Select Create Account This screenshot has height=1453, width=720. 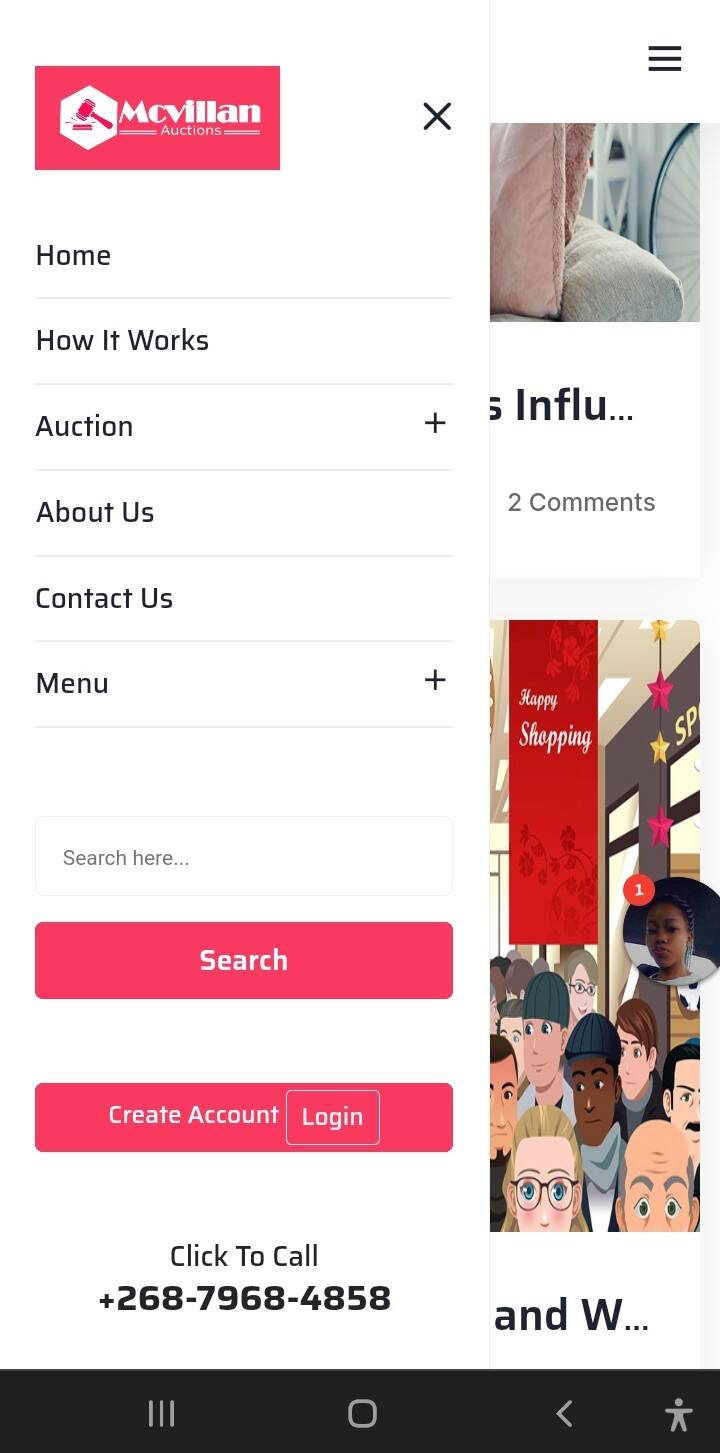pos(193,1115)
